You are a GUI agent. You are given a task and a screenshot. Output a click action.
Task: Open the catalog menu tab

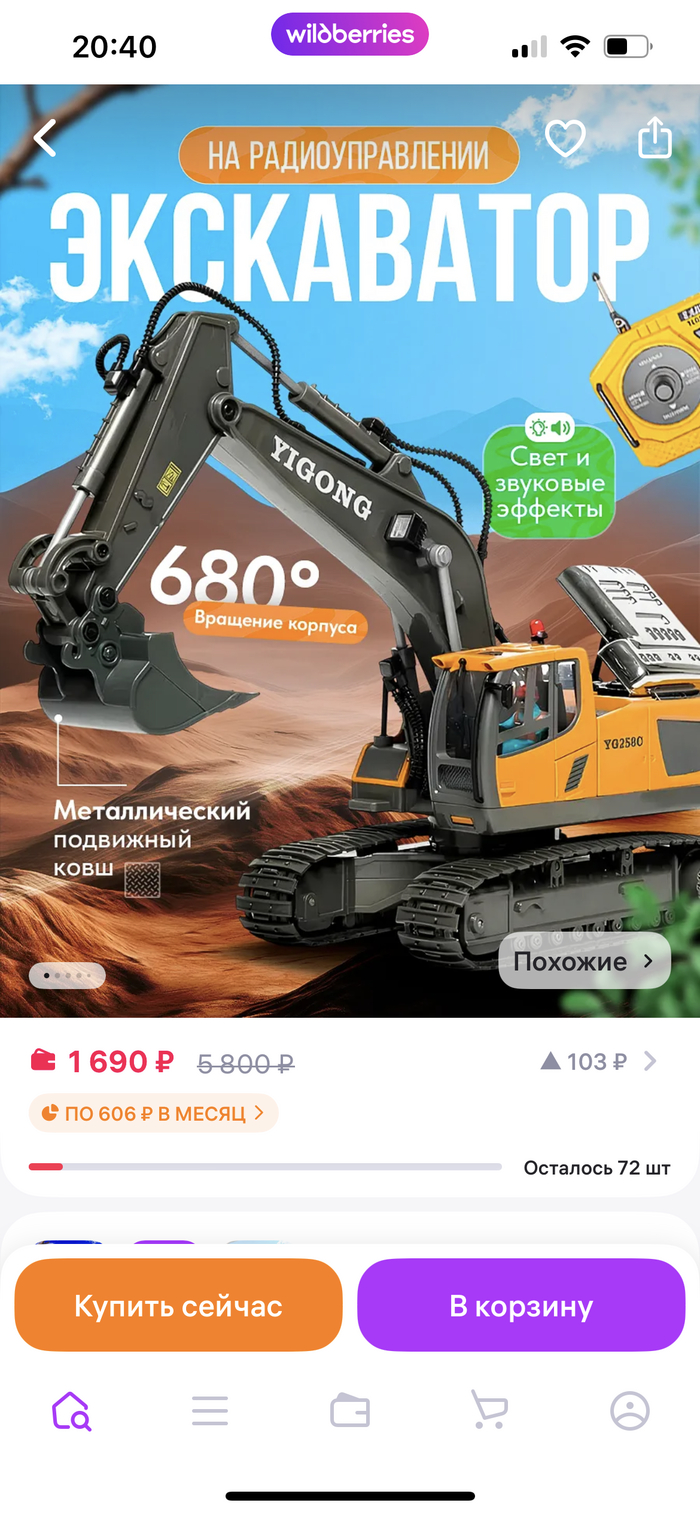(x=210, y=1411)
